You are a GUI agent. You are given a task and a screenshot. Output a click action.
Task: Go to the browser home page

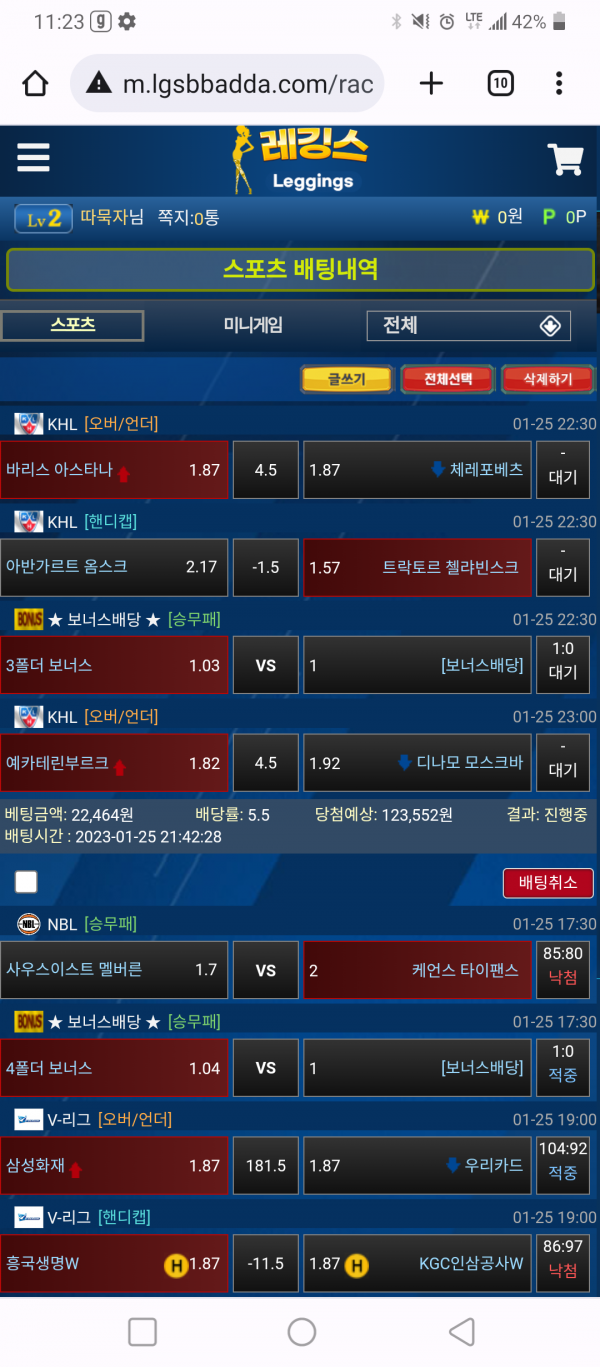tap(35, 83)
